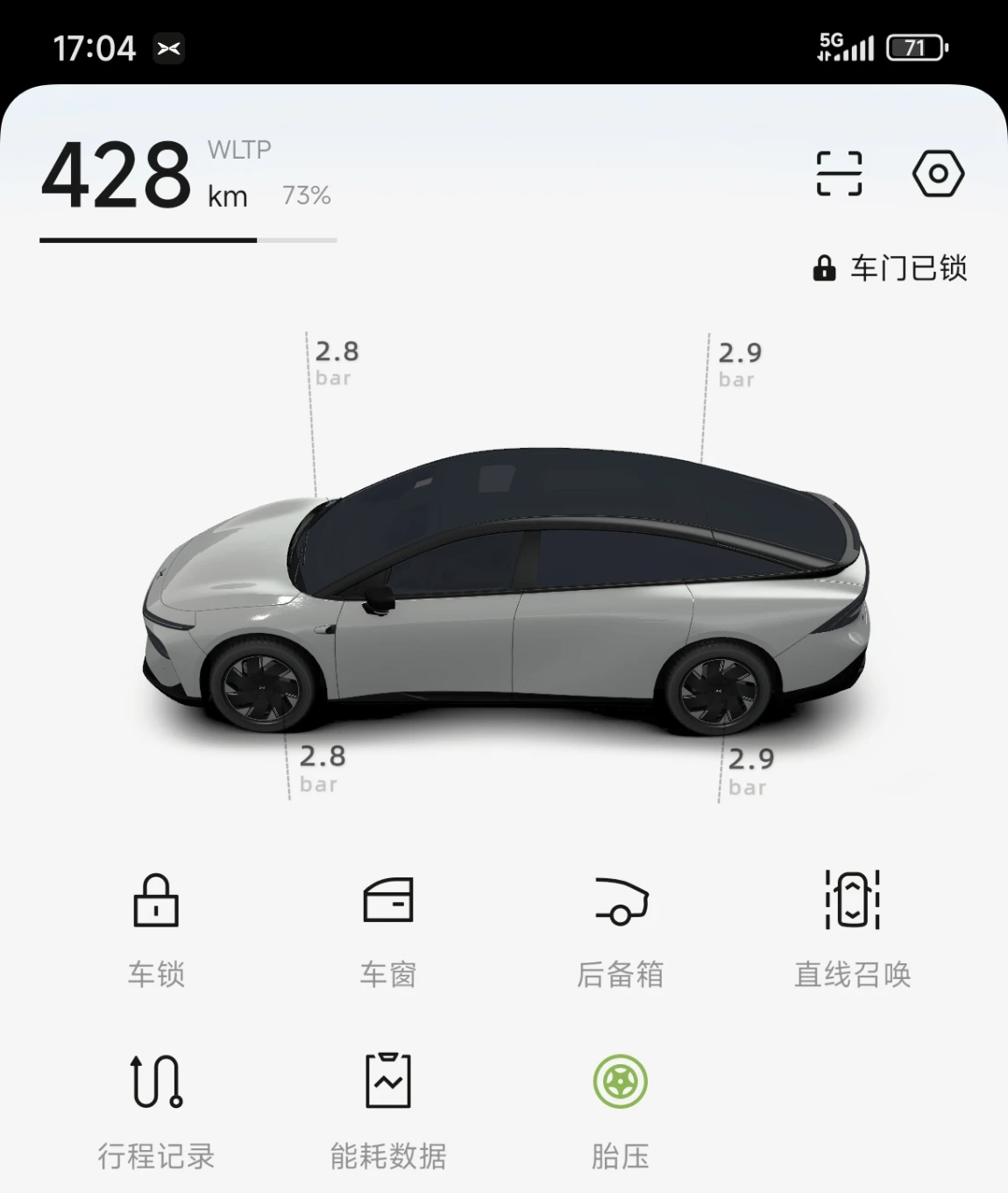Viewport: 1008px width, 1193px height.
Task: Tap the 车锁 car lock button
Action: pyautogui.click(x=156, y=930)
